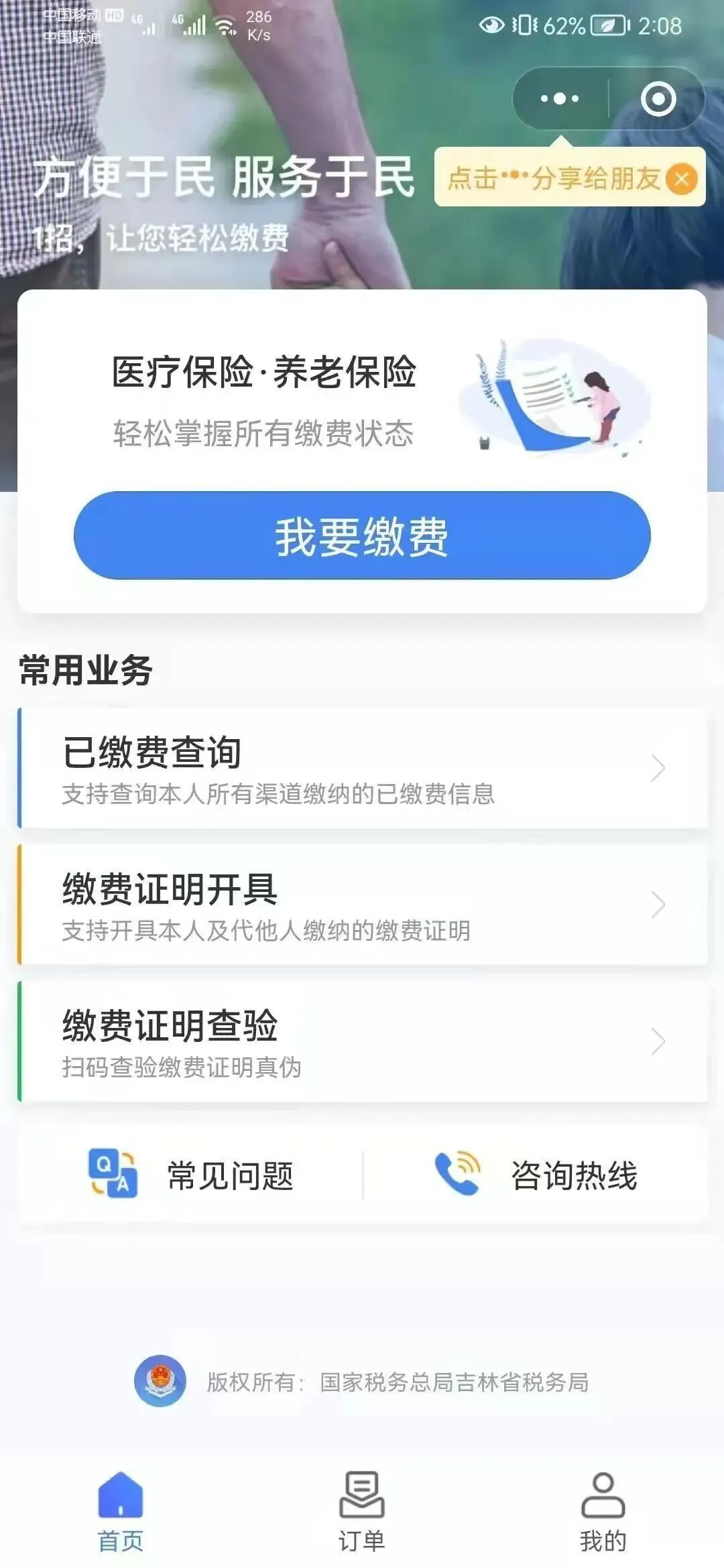Open 已缴费查询 row

pyautogui.click(x=362, y=768)
